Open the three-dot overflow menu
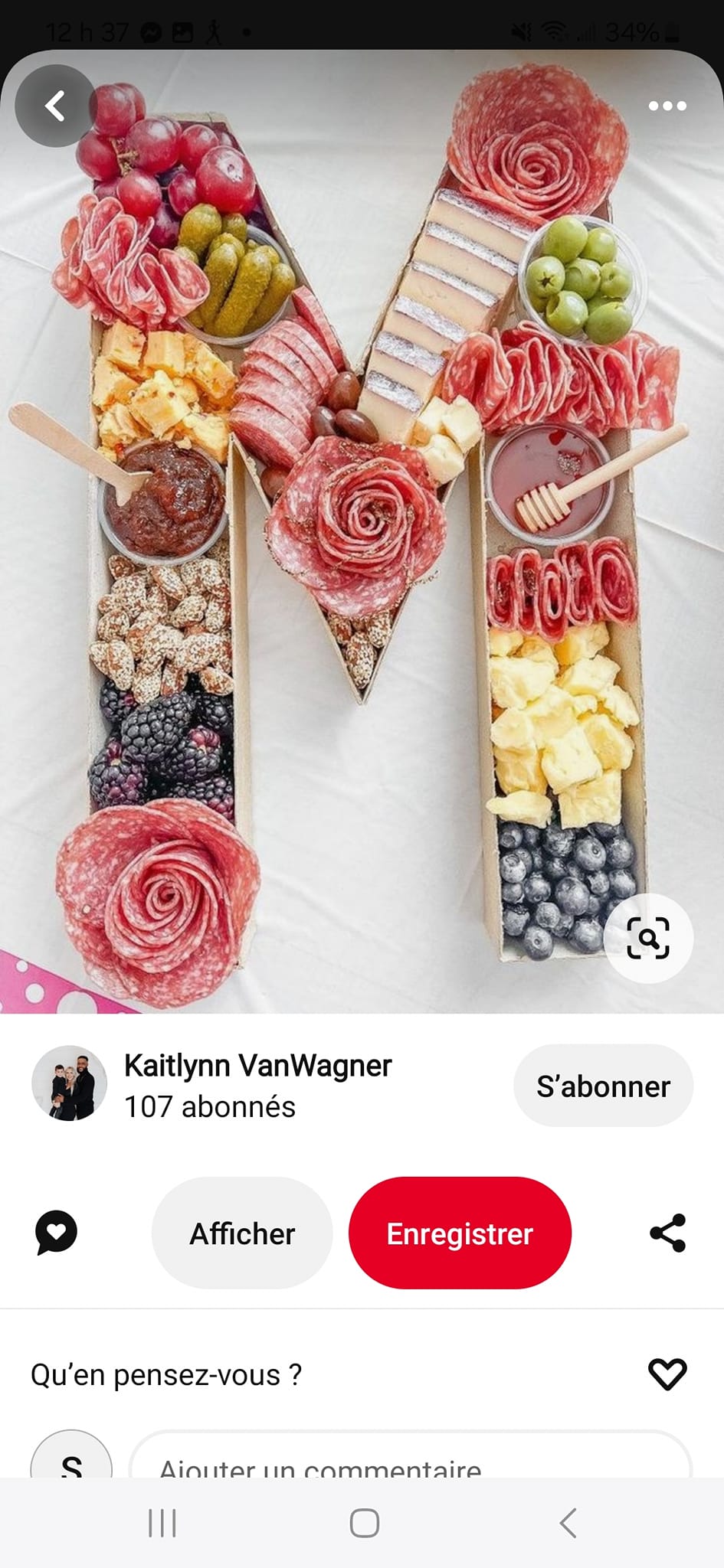 (667, 106)
